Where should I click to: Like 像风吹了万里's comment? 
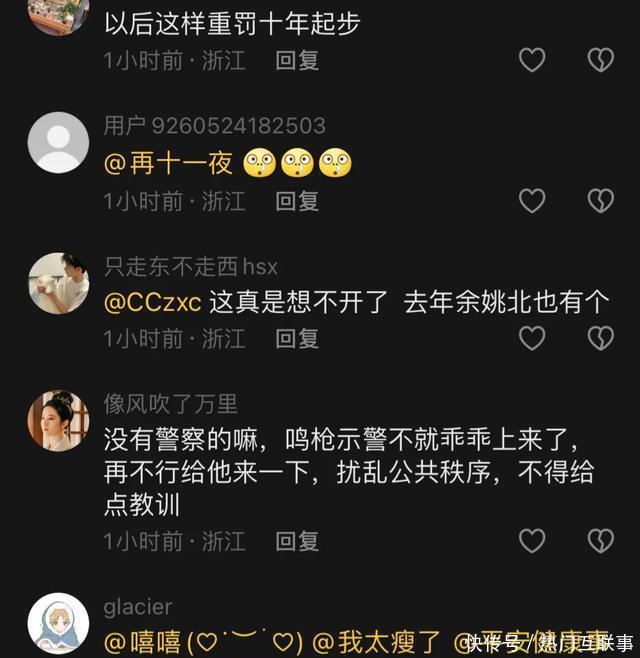tap(532, 541)
